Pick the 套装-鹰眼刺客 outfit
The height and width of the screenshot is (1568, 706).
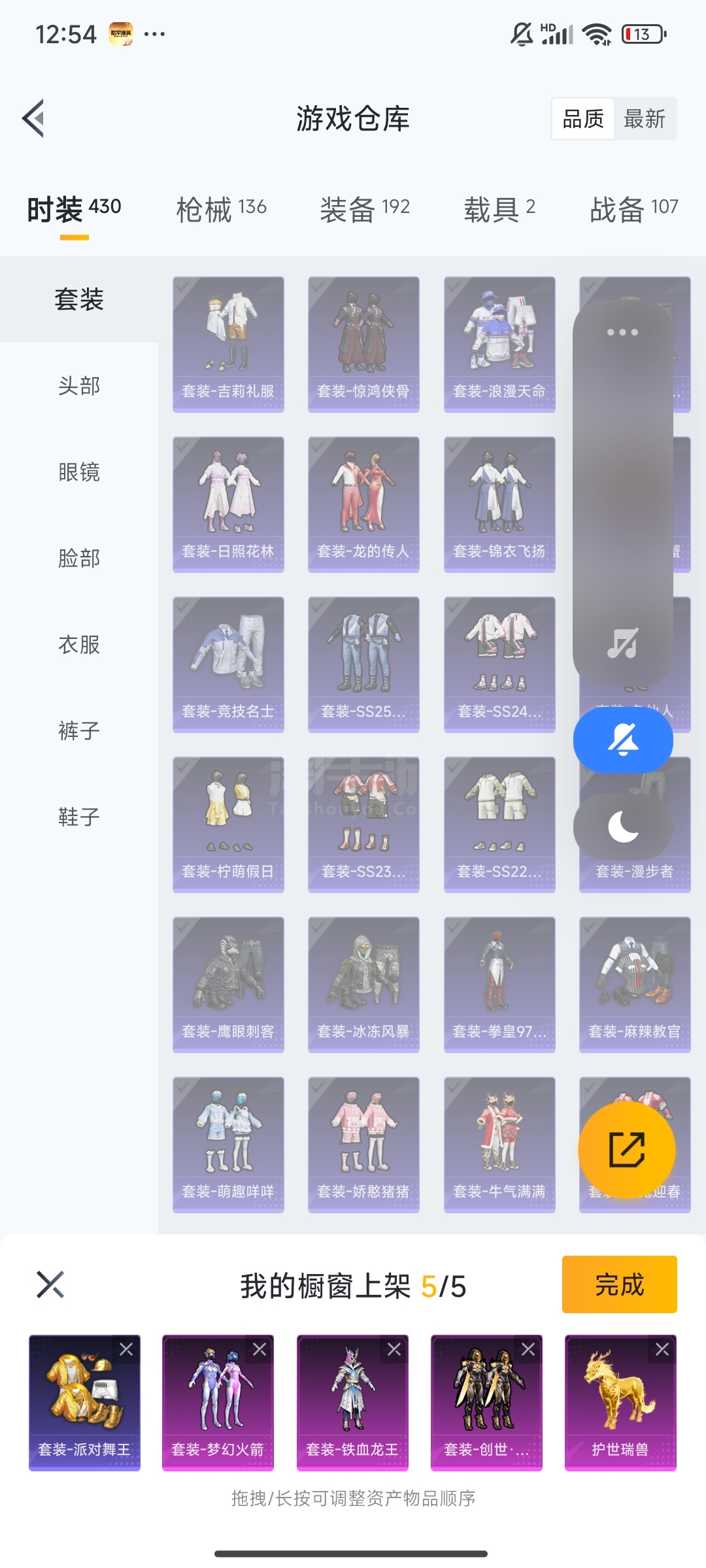pyautogui.click(x=228, y=985)
